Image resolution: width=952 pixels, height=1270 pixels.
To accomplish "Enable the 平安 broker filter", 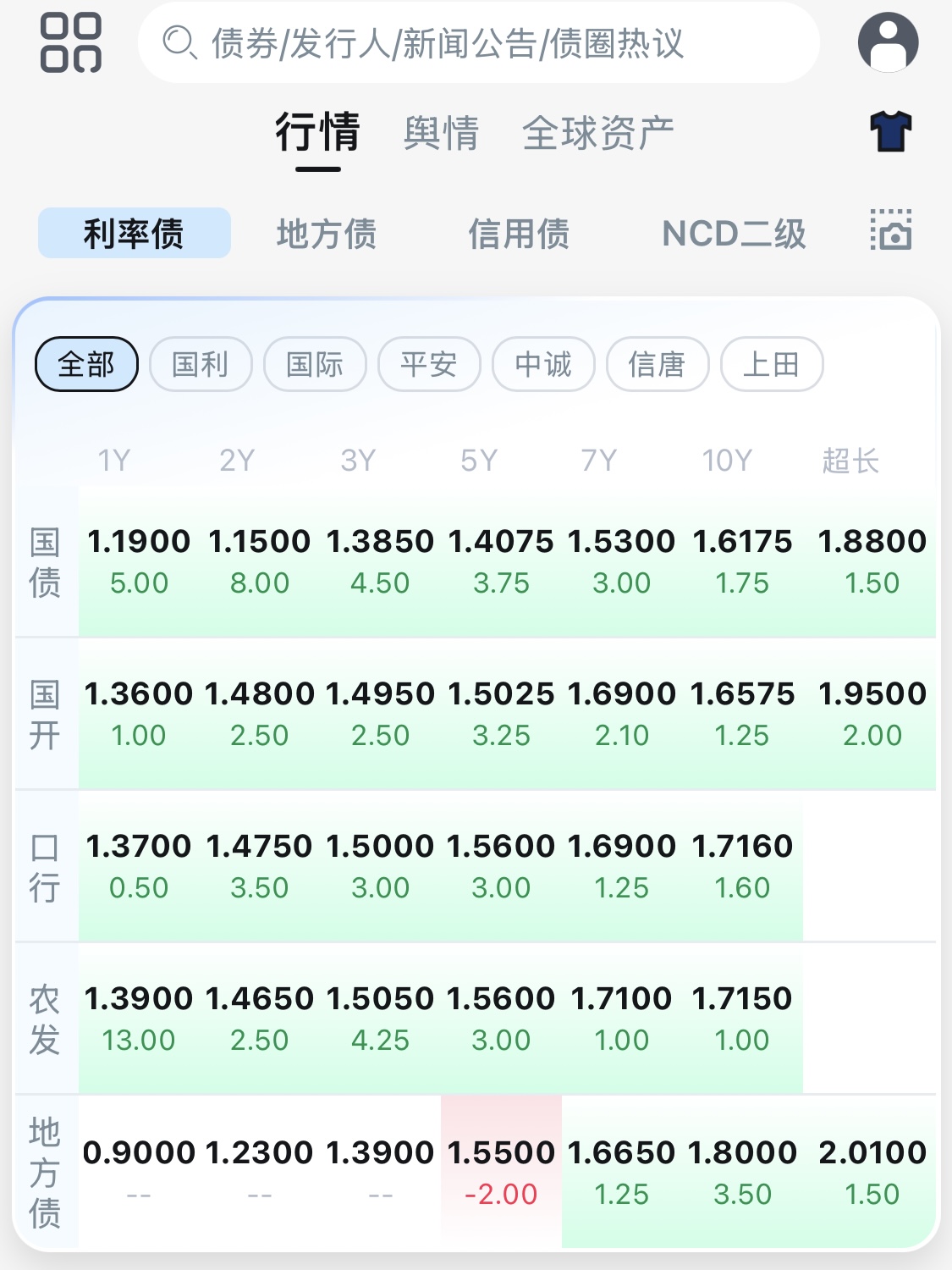I will click(x=428, y=363).
